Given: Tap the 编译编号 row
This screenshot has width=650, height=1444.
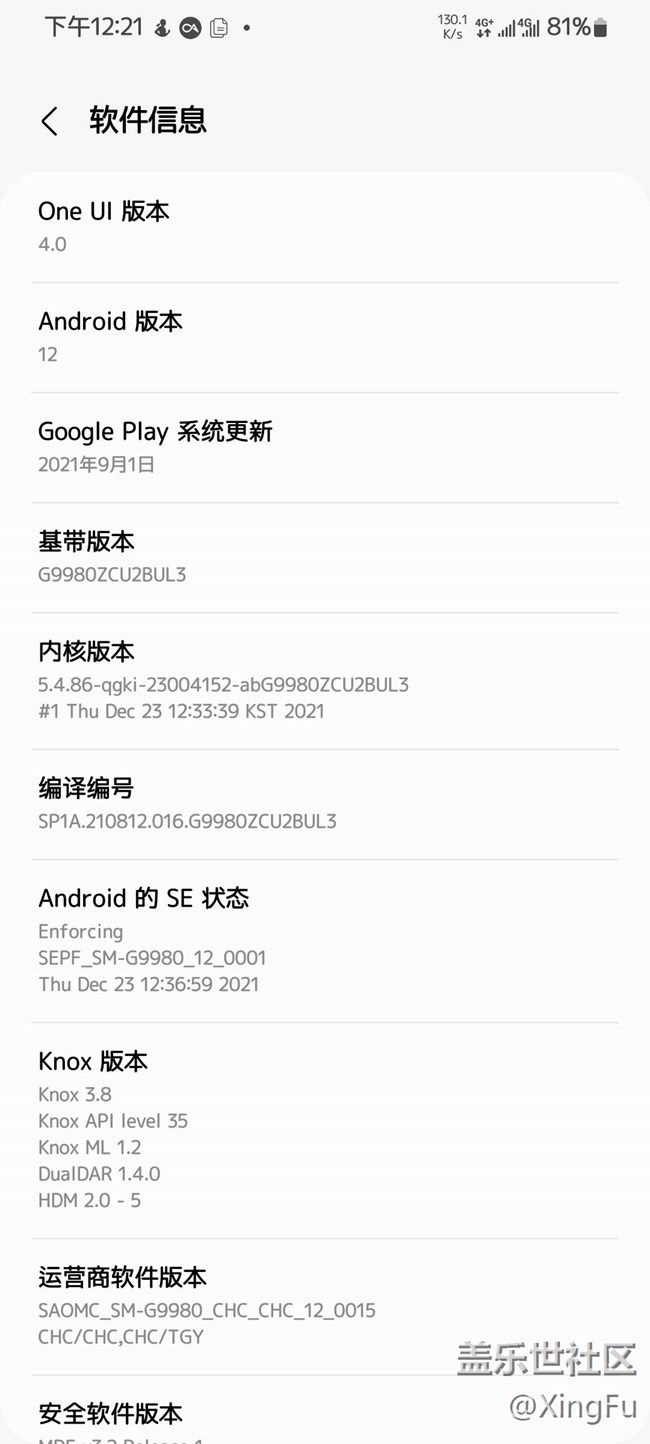Looking at the screenshot, I should [x=324, y=804].
